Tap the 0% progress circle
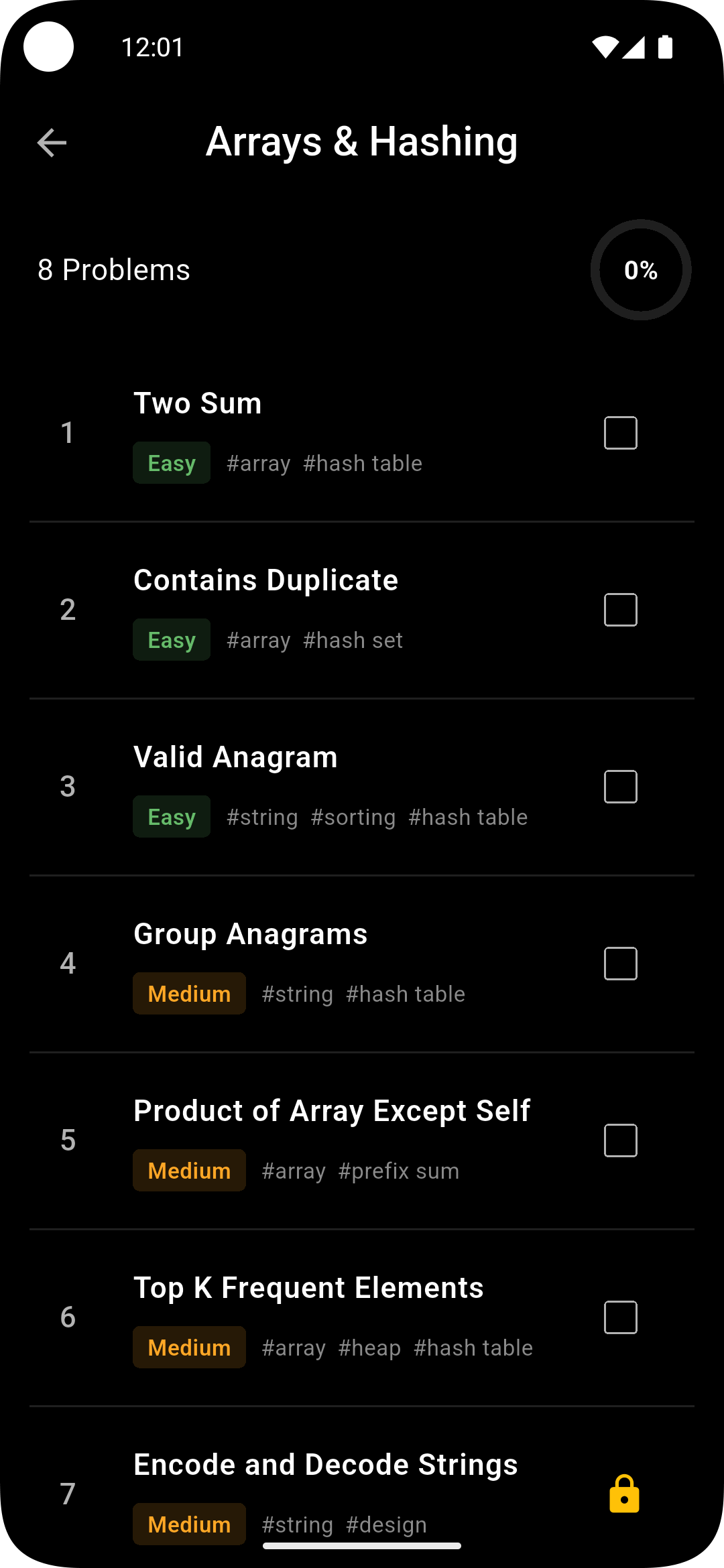724x1568 pixels. [641, 269]
